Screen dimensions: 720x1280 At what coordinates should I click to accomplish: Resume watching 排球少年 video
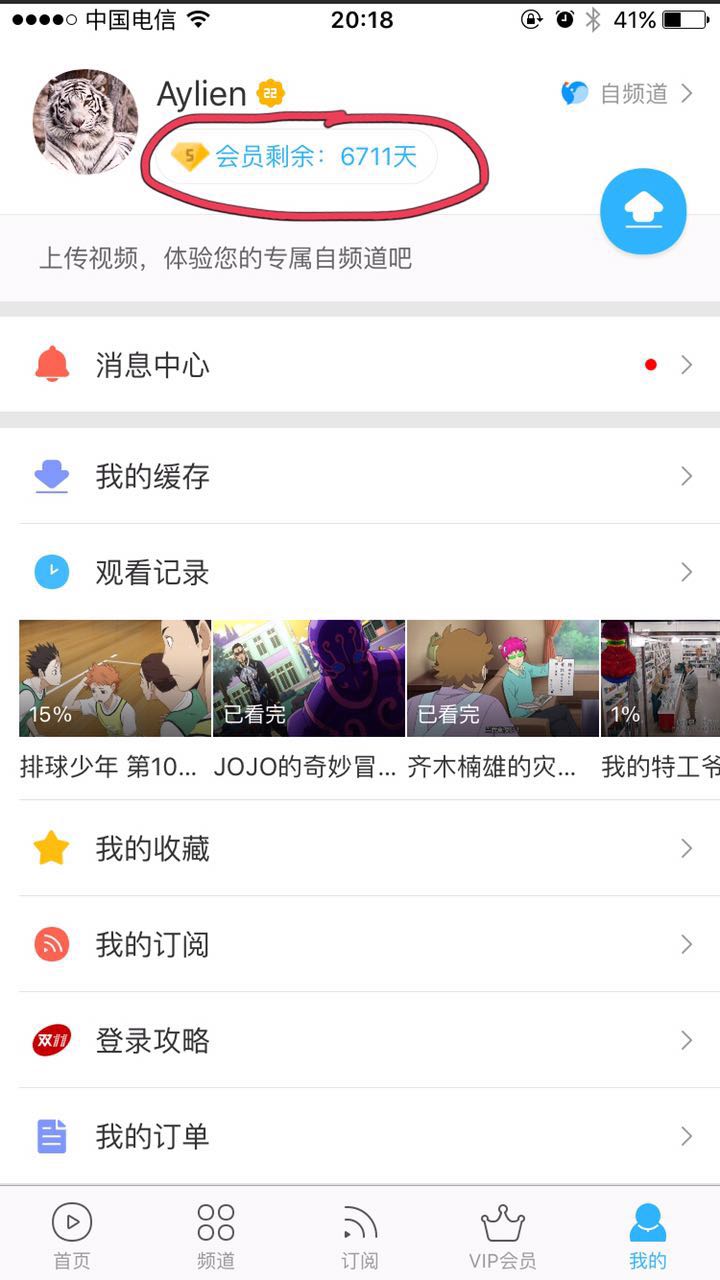tap(115, 679)
